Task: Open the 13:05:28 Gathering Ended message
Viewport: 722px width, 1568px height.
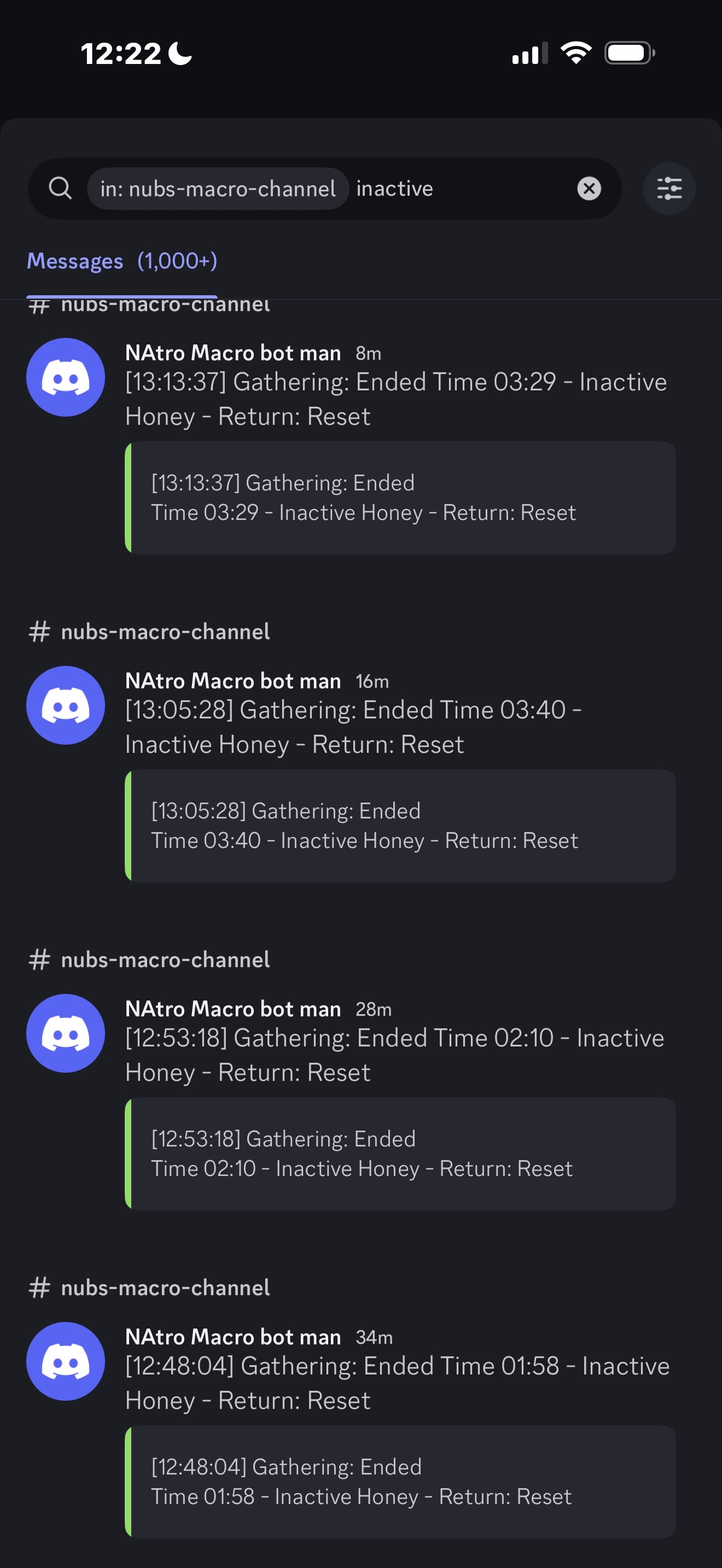Action: 395,727
